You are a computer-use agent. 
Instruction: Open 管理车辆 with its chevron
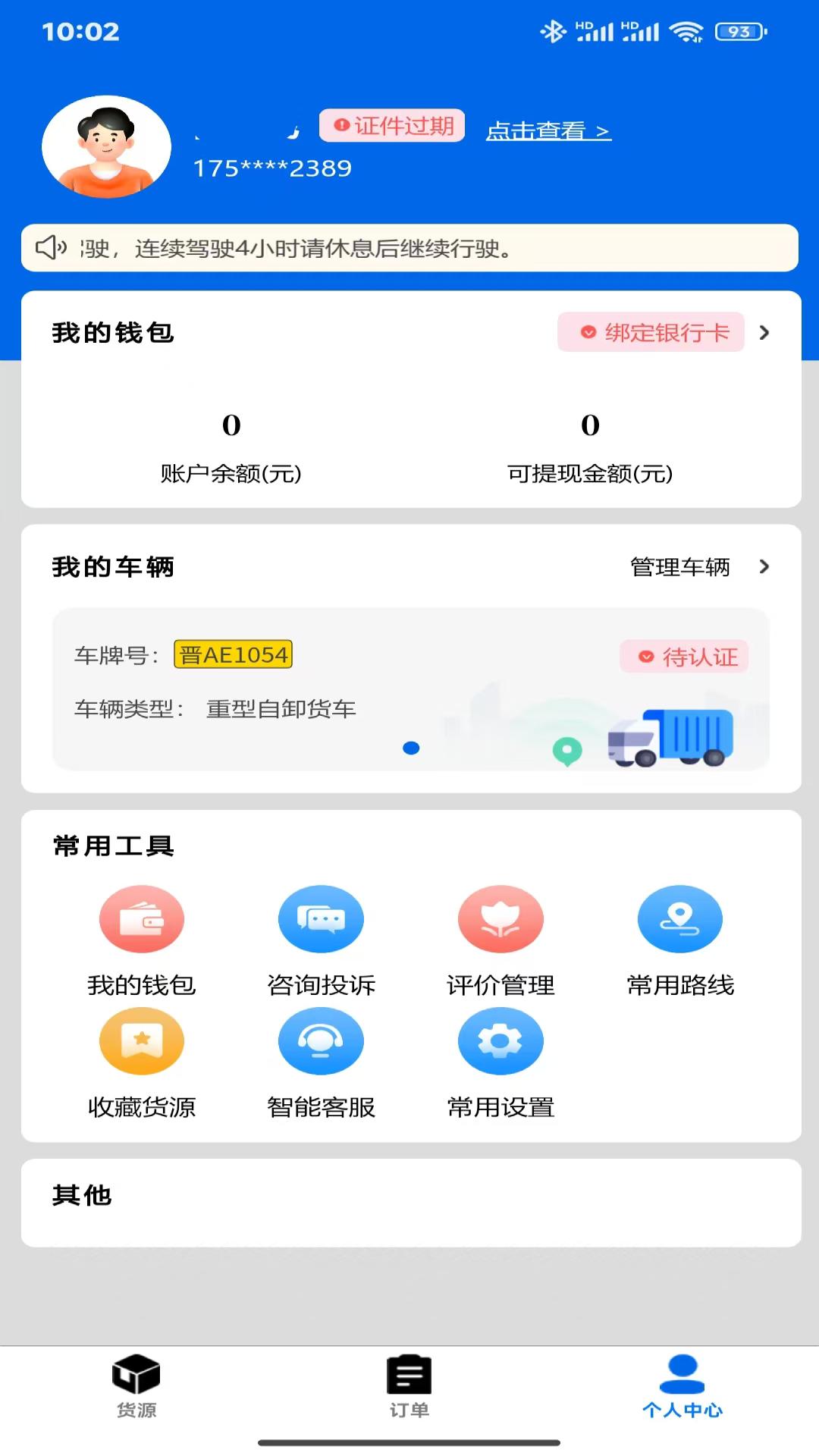tap(765, 566)
